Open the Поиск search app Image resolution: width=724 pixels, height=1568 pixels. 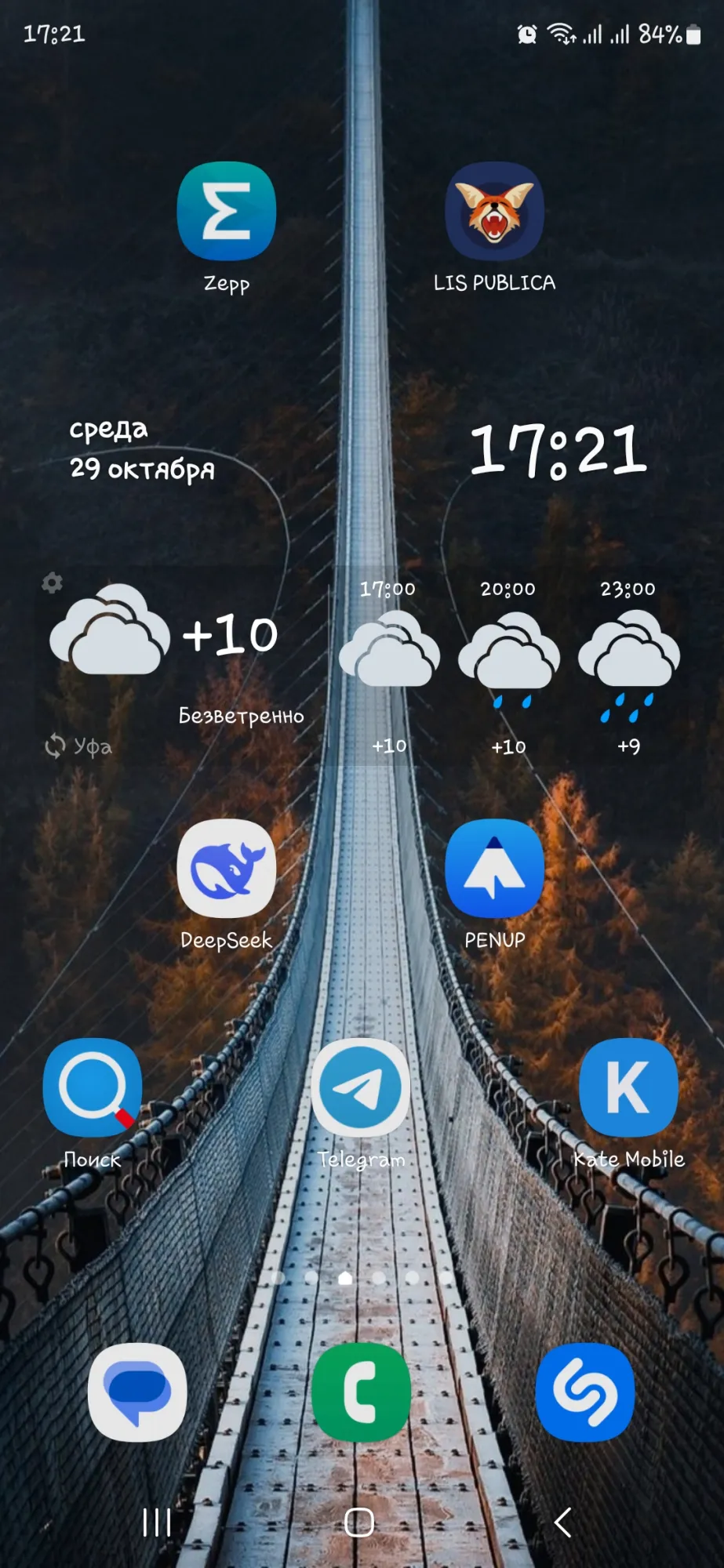(x=93, y=1087)
